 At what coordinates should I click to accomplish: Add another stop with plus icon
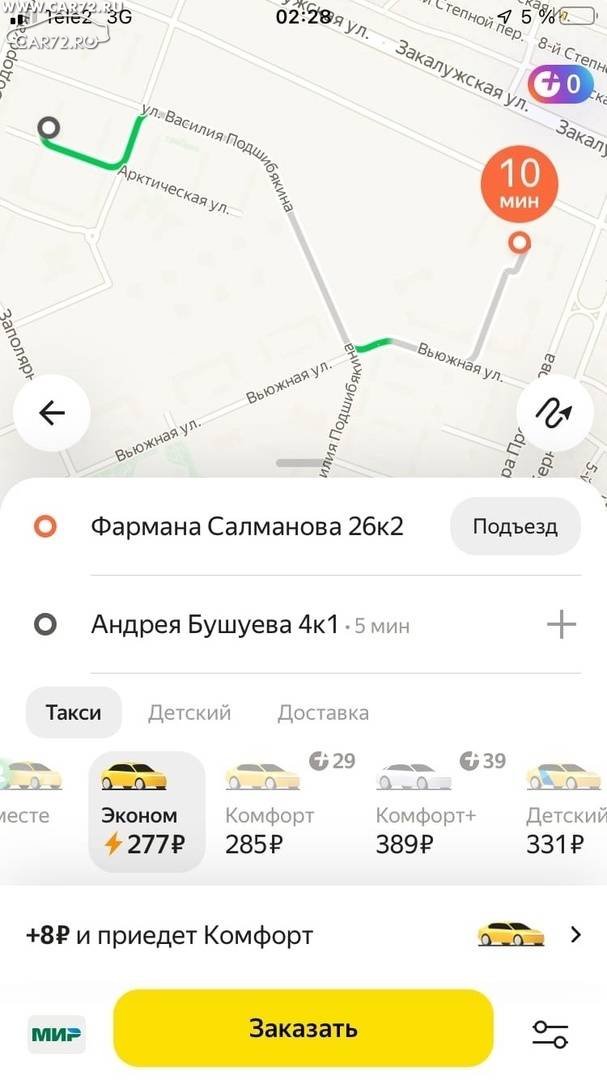point(561,625)
